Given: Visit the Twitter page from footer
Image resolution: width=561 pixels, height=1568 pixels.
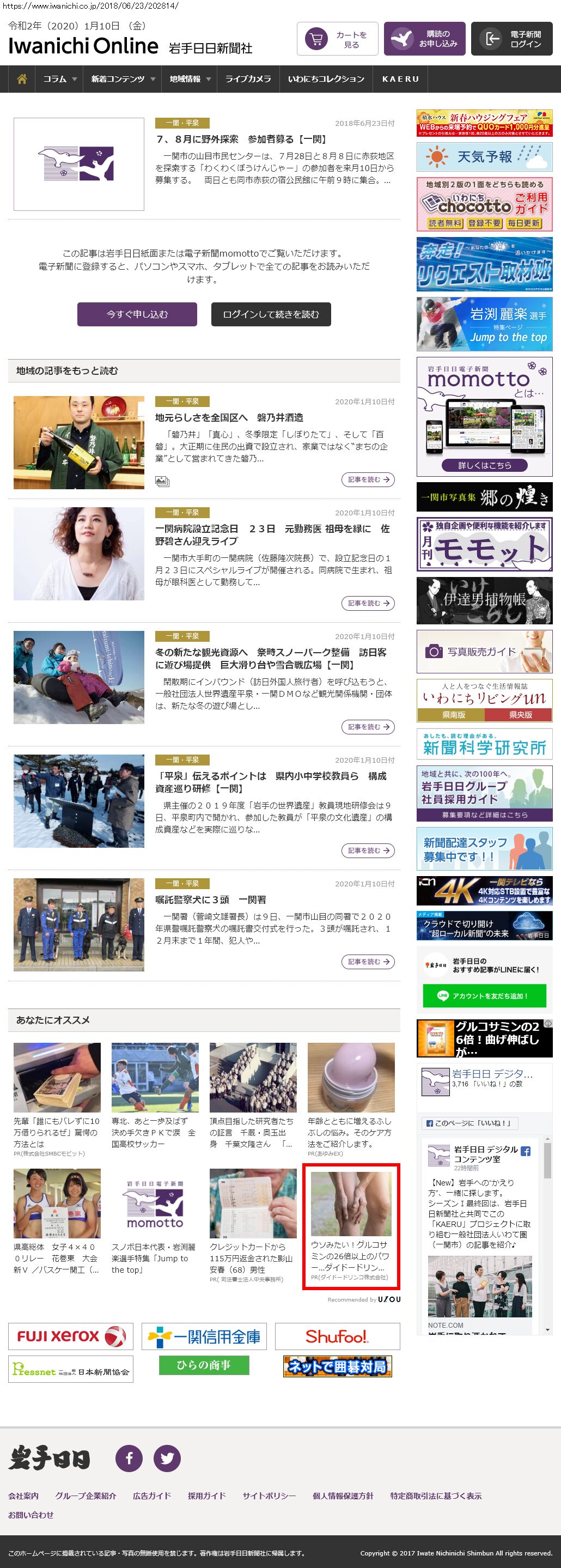Looking at the screenshot, I should [167, 1458].
